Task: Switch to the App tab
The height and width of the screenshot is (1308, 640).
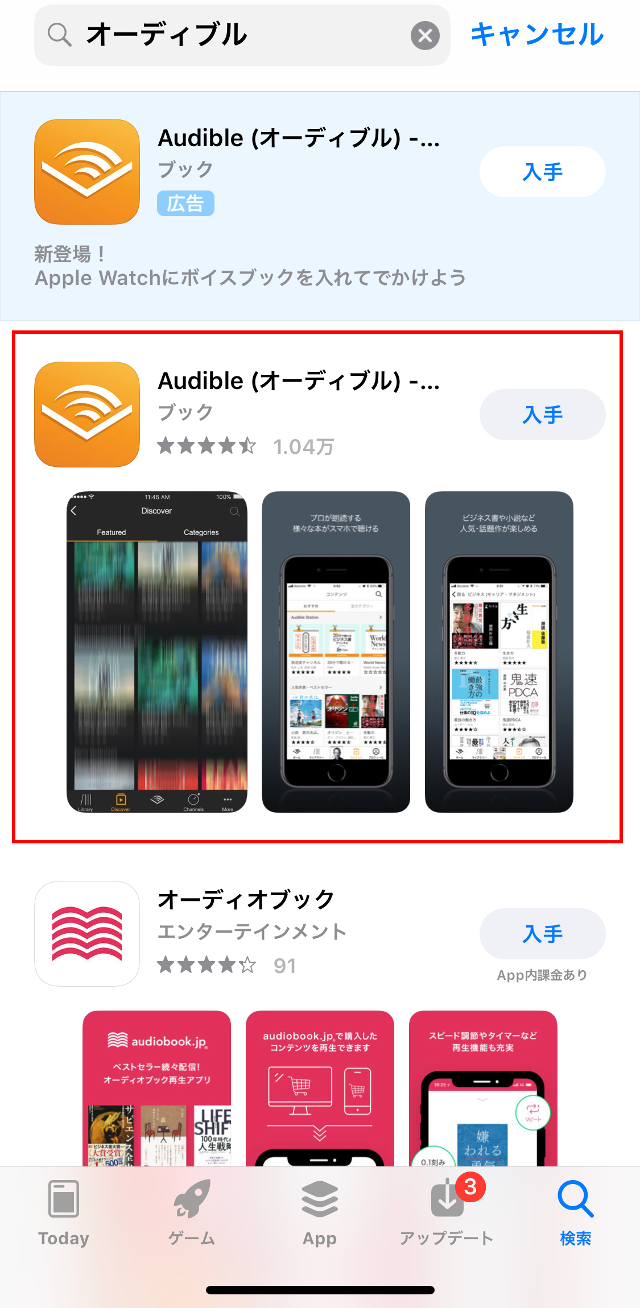Action: 319,1212
